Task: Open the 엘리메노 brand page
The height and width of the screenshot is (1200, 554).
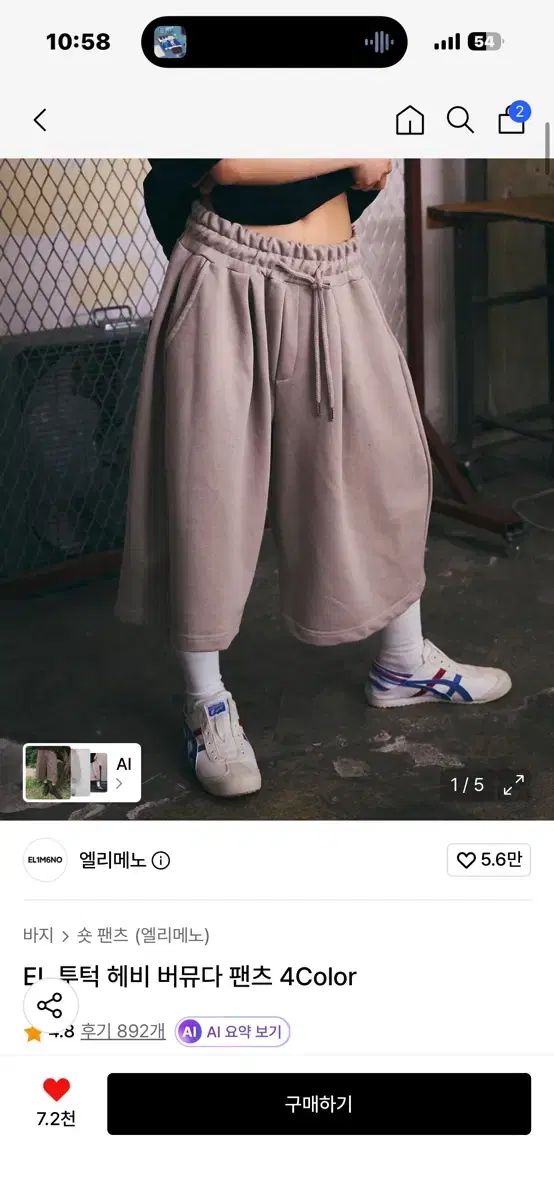Action: pos(113,860)
